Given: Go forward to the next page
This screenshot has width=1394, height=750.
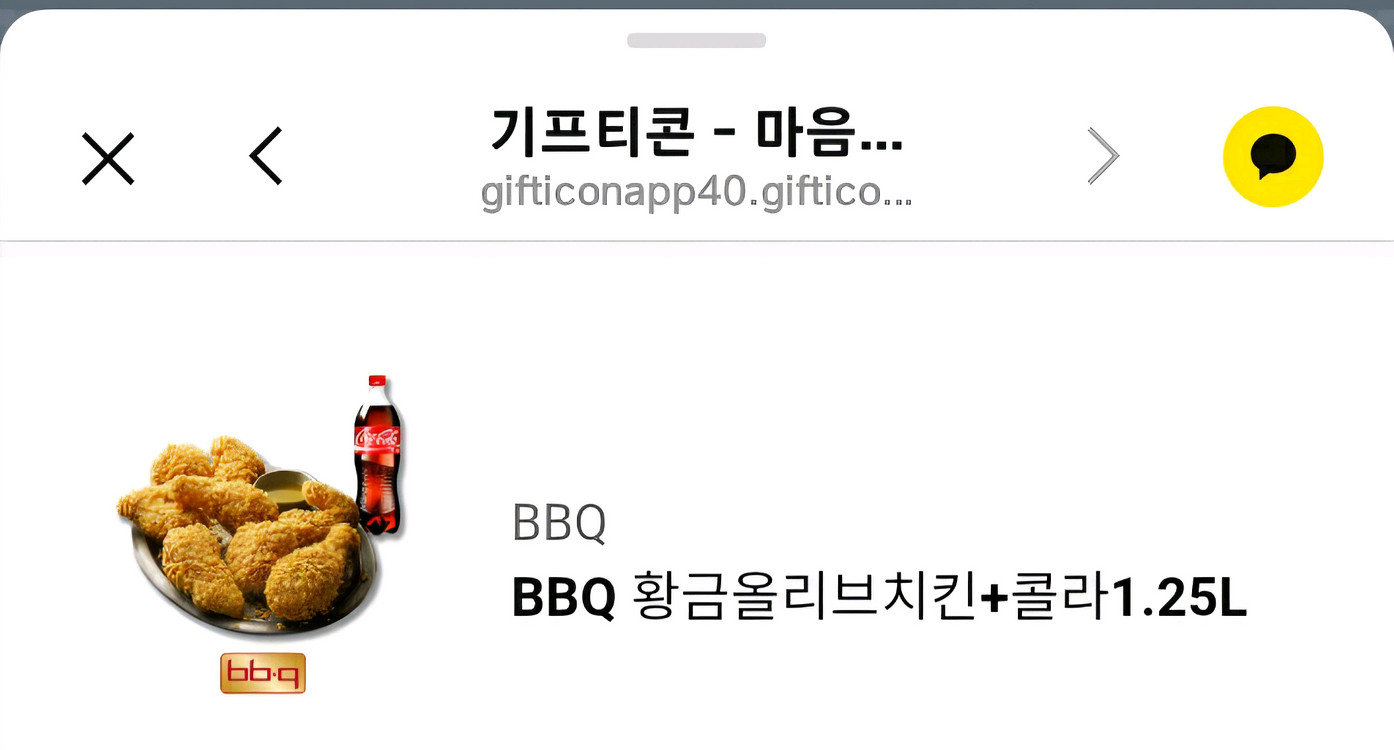Looking at the screenshot, I should point(1103,157).
